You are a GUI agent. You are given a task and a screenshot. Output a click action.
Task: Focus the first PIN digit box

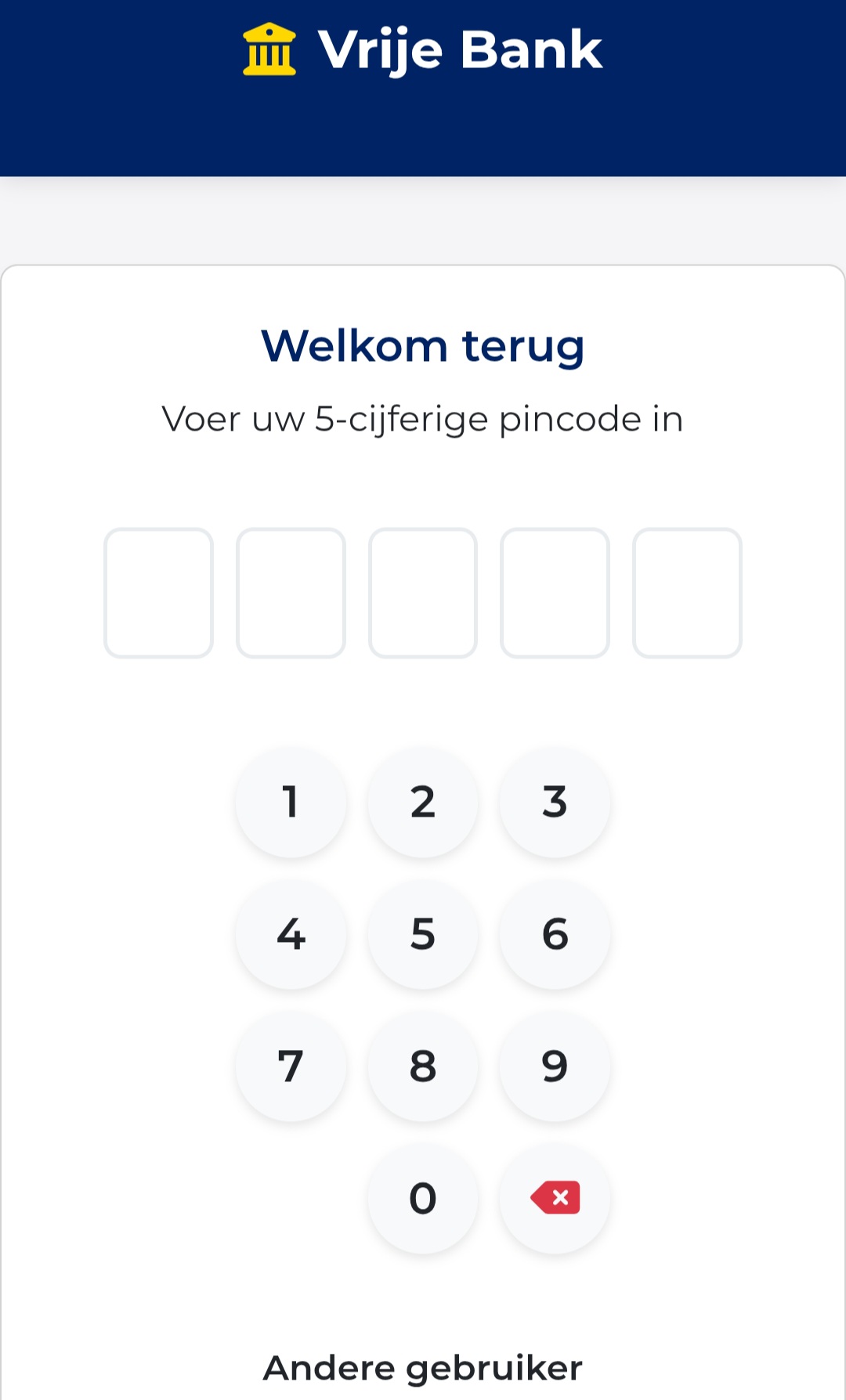(x=159, y=593)
